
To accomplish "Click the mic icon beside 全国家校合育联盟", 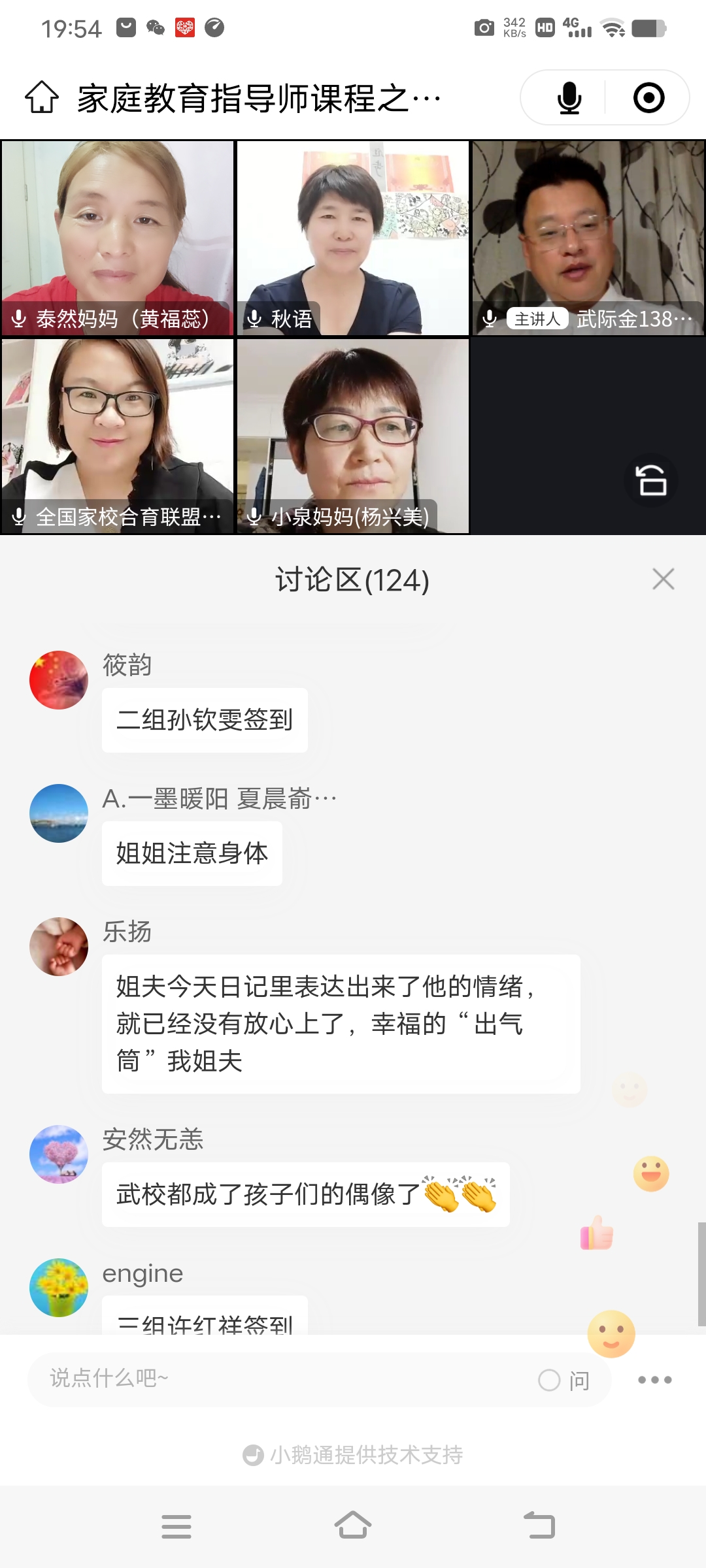I will click(18, 517).
